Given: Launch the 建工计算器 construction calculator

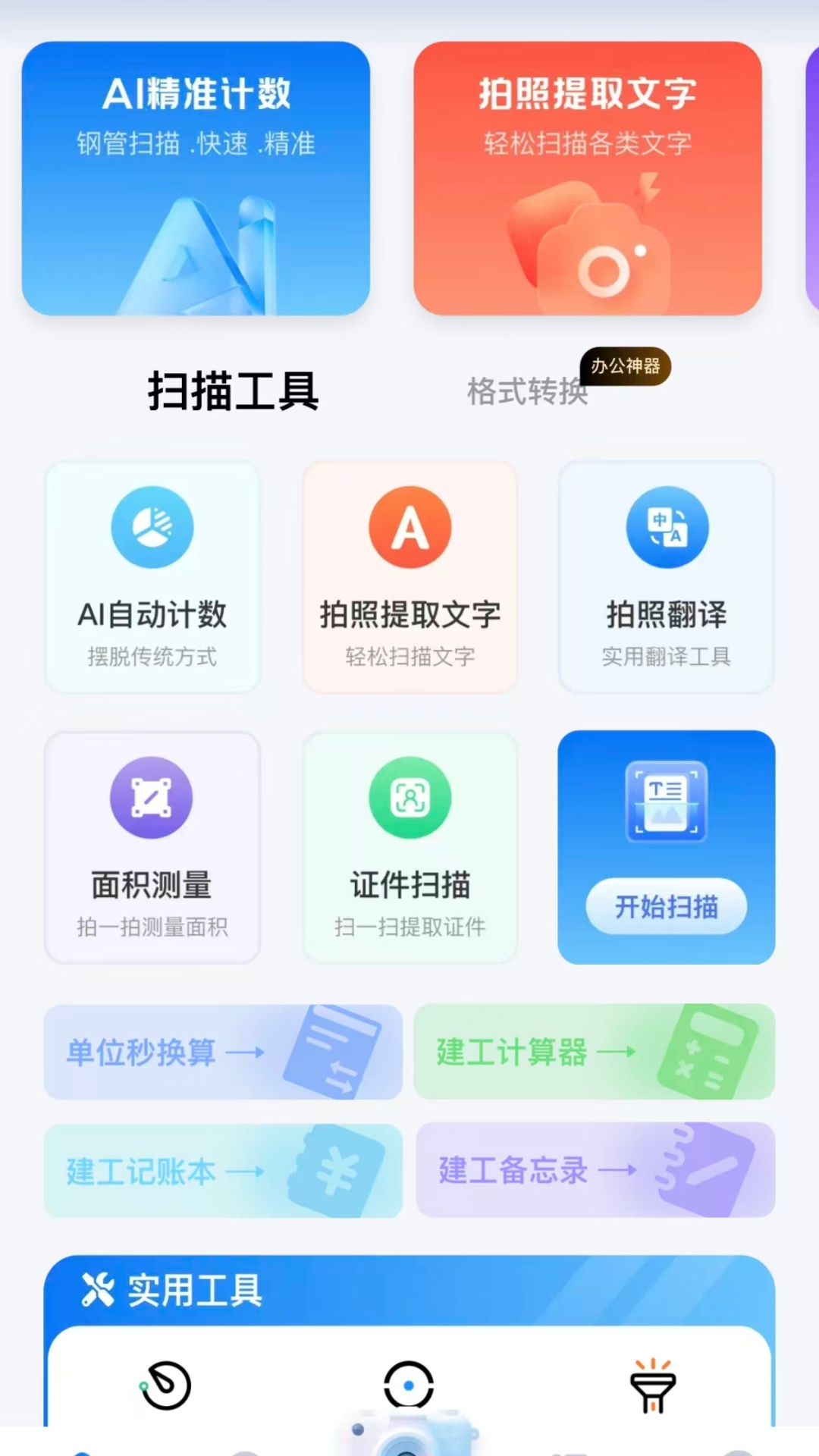Looking at the screenshot, I should point(594,1053).
